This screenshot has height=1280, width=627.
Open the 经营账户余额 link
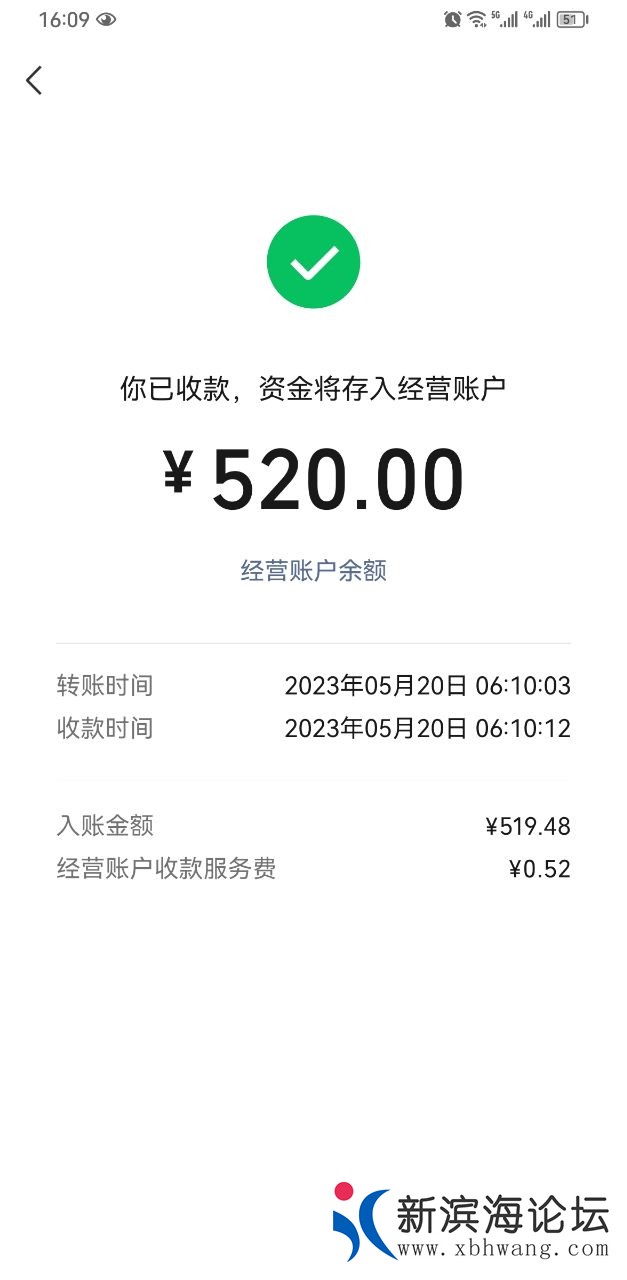[313, 571]
